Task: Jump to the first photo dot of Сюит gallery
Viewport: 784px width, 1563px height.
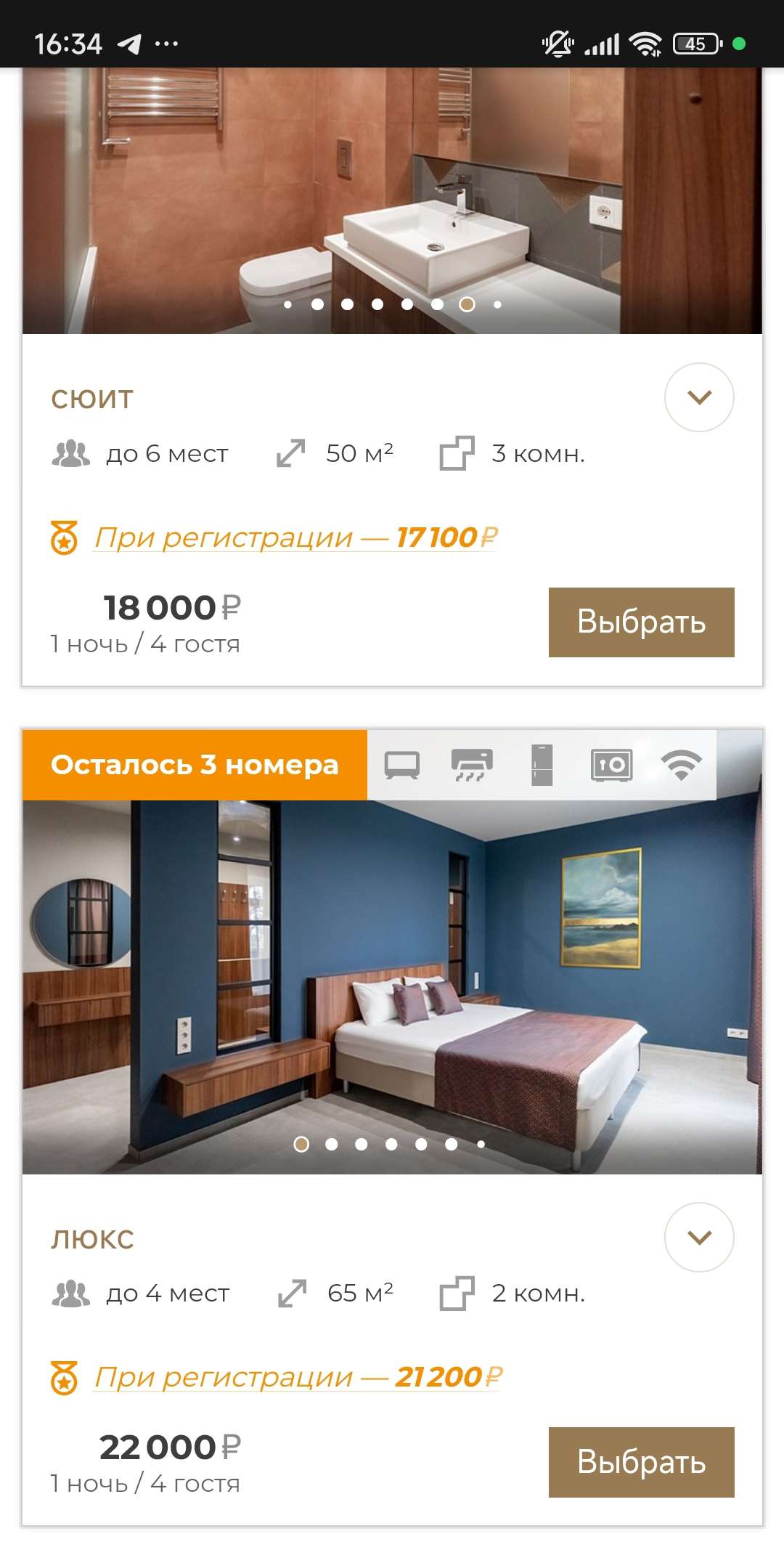Action: [x=288, y=305]
